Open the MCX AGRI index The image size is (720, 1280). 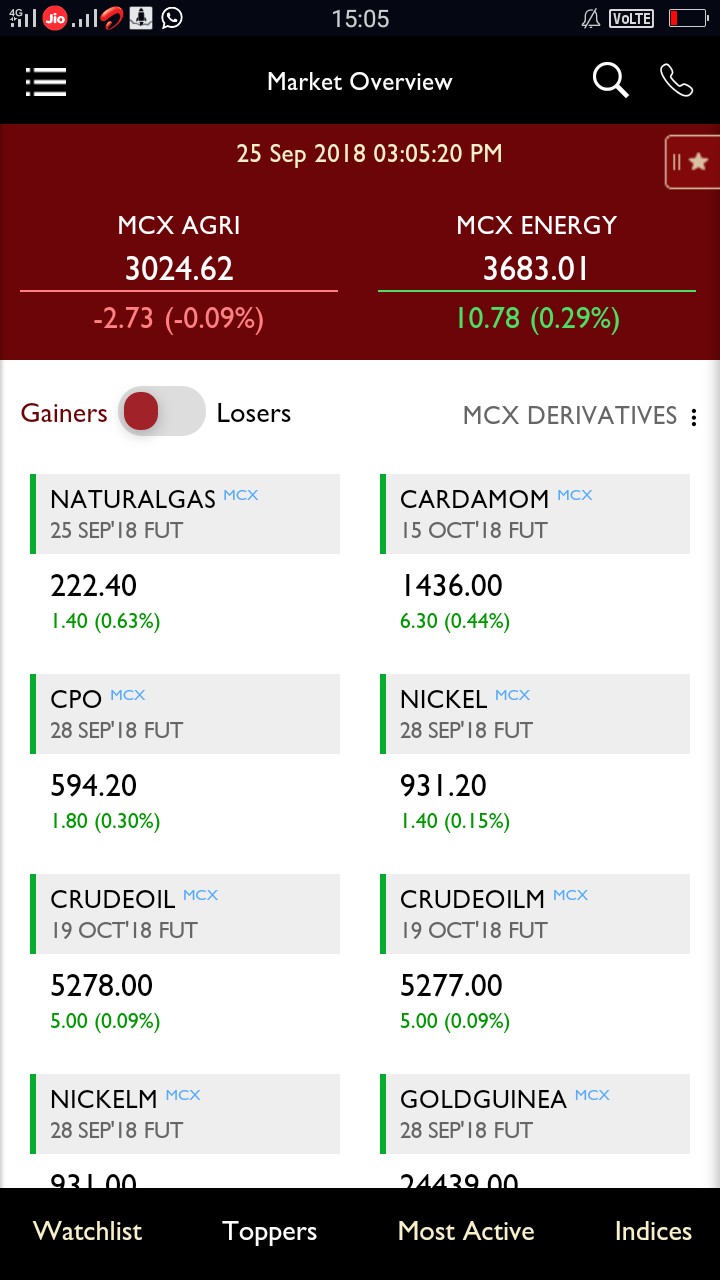[x=179, y=270]
